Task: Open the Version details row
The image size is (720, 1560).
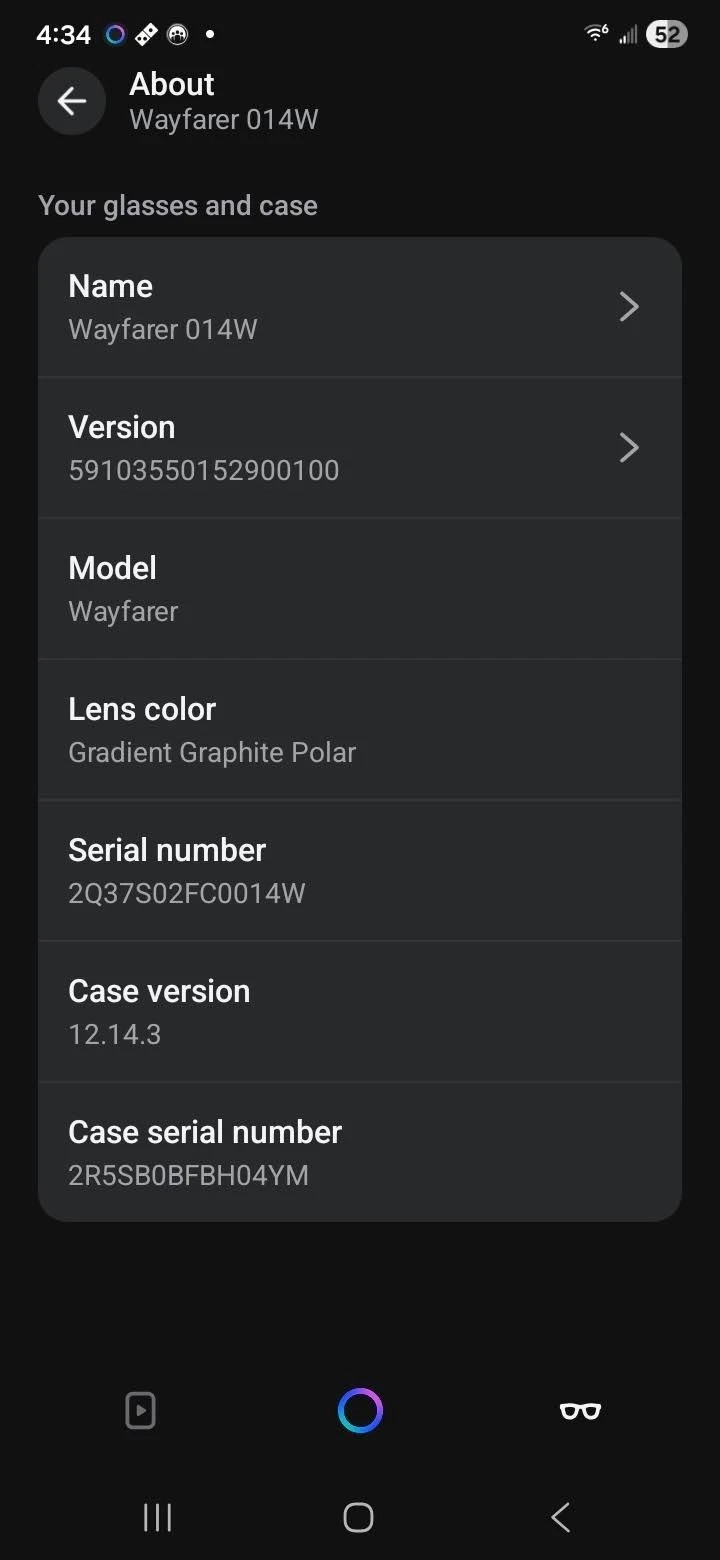Action: [360, 447]
